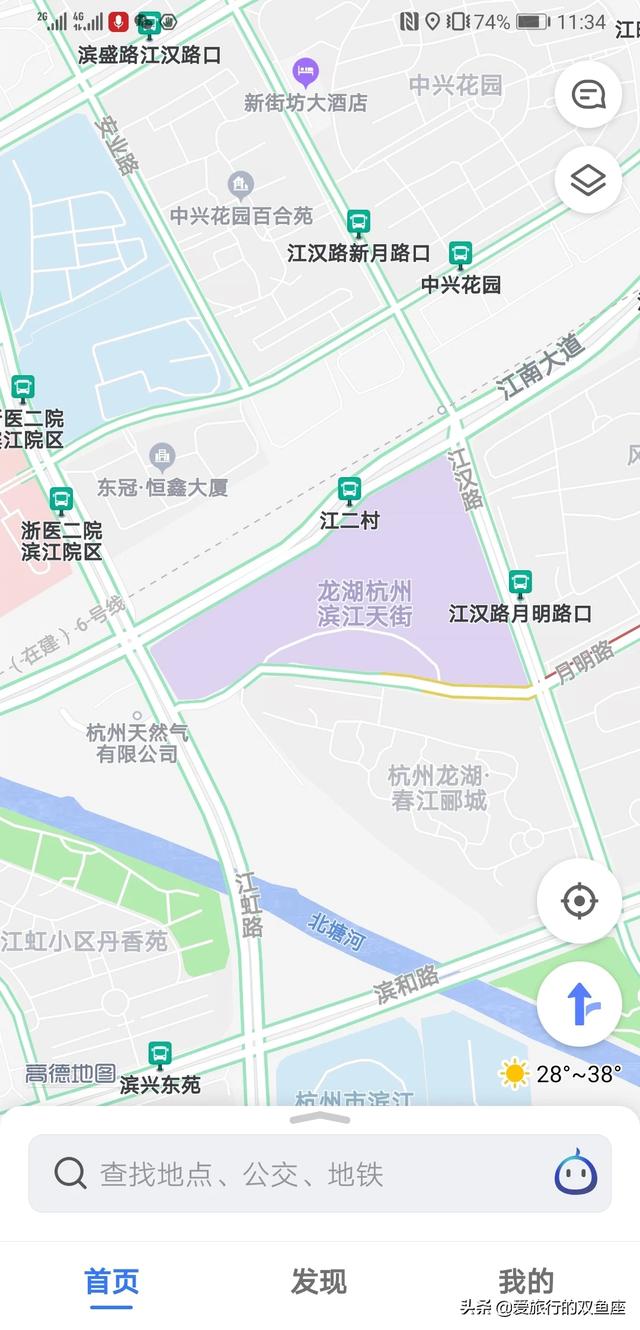Open the map layers selector

click(589, 181)
